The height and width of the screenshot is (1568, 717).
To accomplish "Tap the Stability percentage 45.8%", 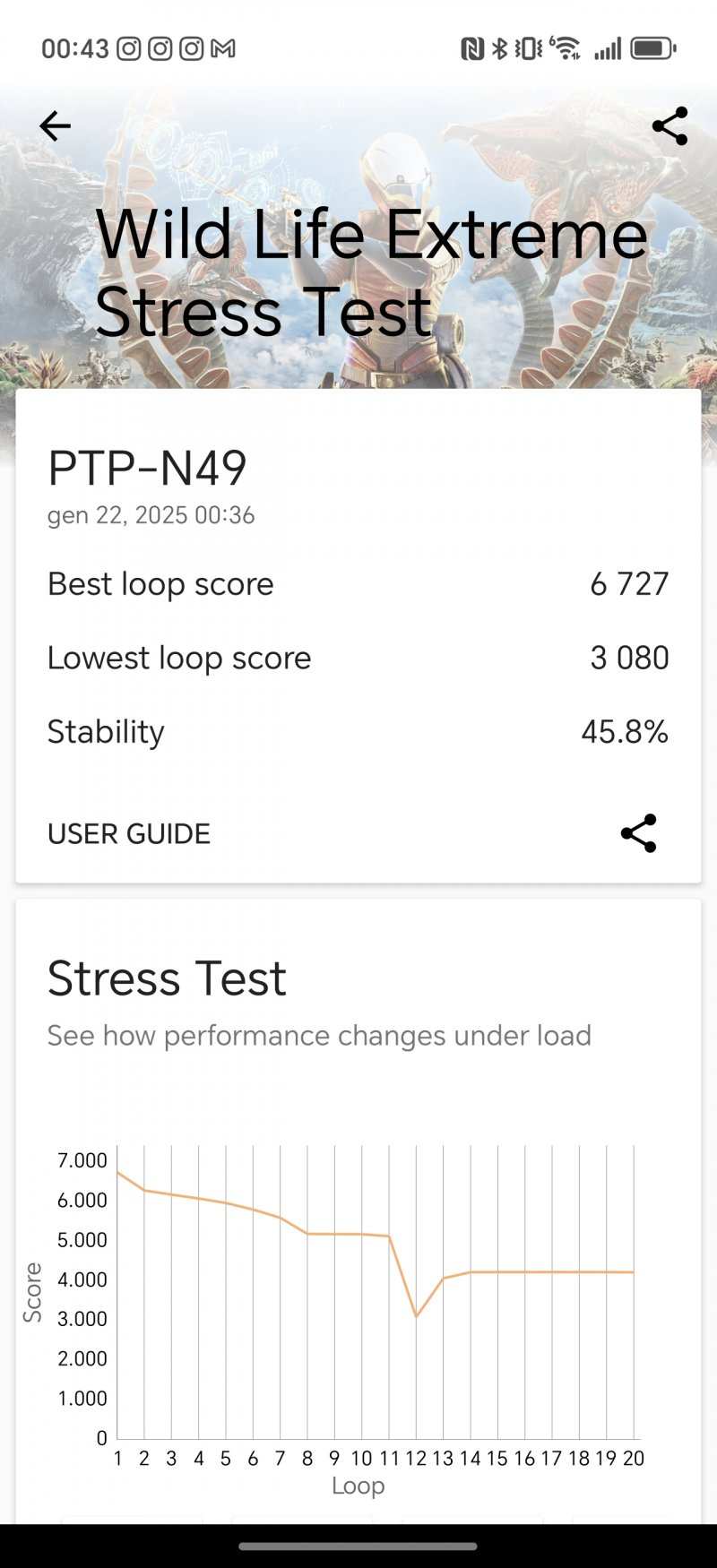I will tap(626, 731).
